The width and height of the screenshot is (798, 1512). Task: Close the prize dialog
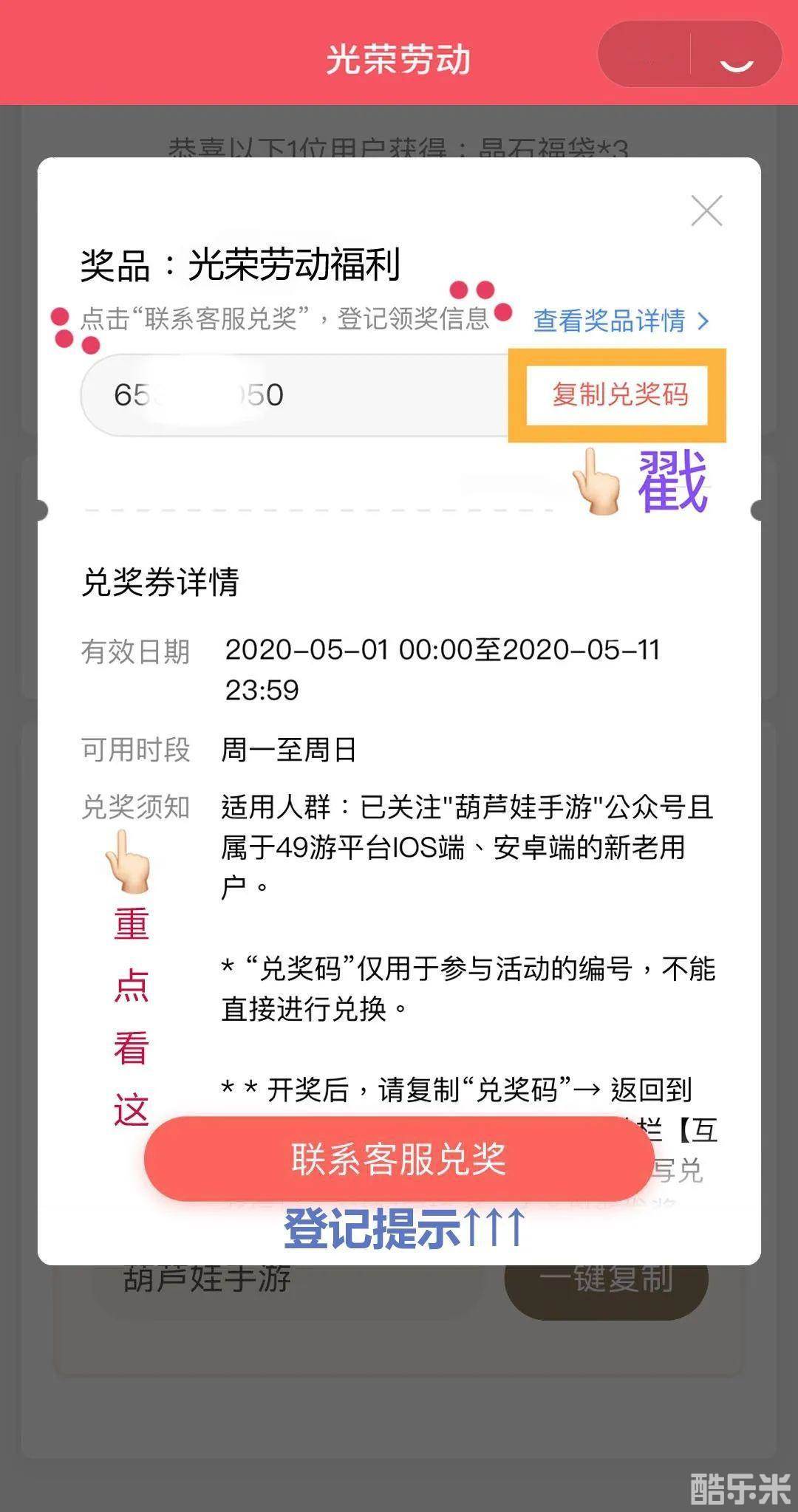(x=706, y=211)
